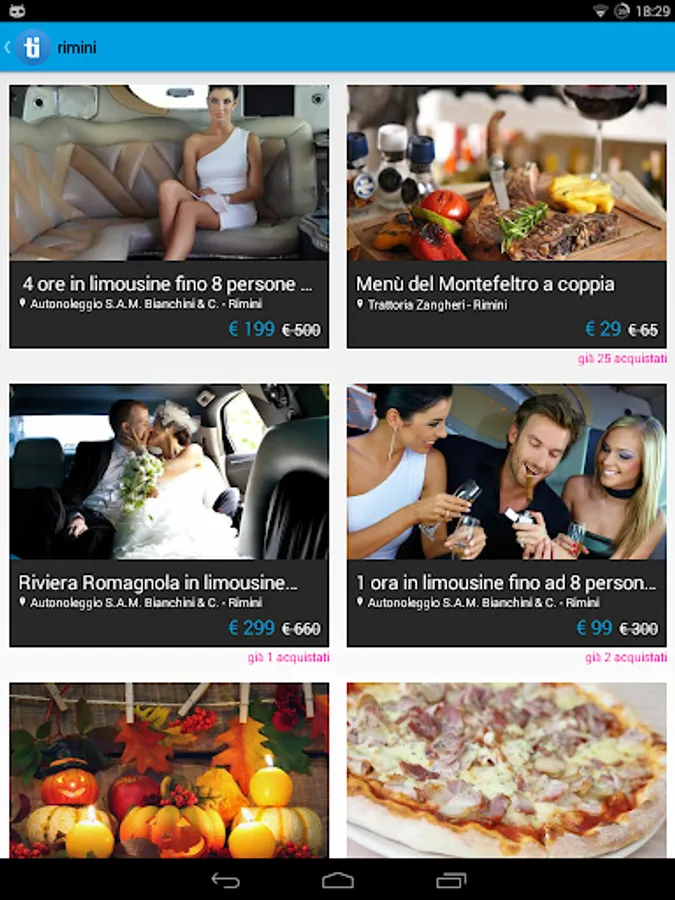Tap the system back button
The width and height of the screenshot is (675, 900).
[225, 880]
